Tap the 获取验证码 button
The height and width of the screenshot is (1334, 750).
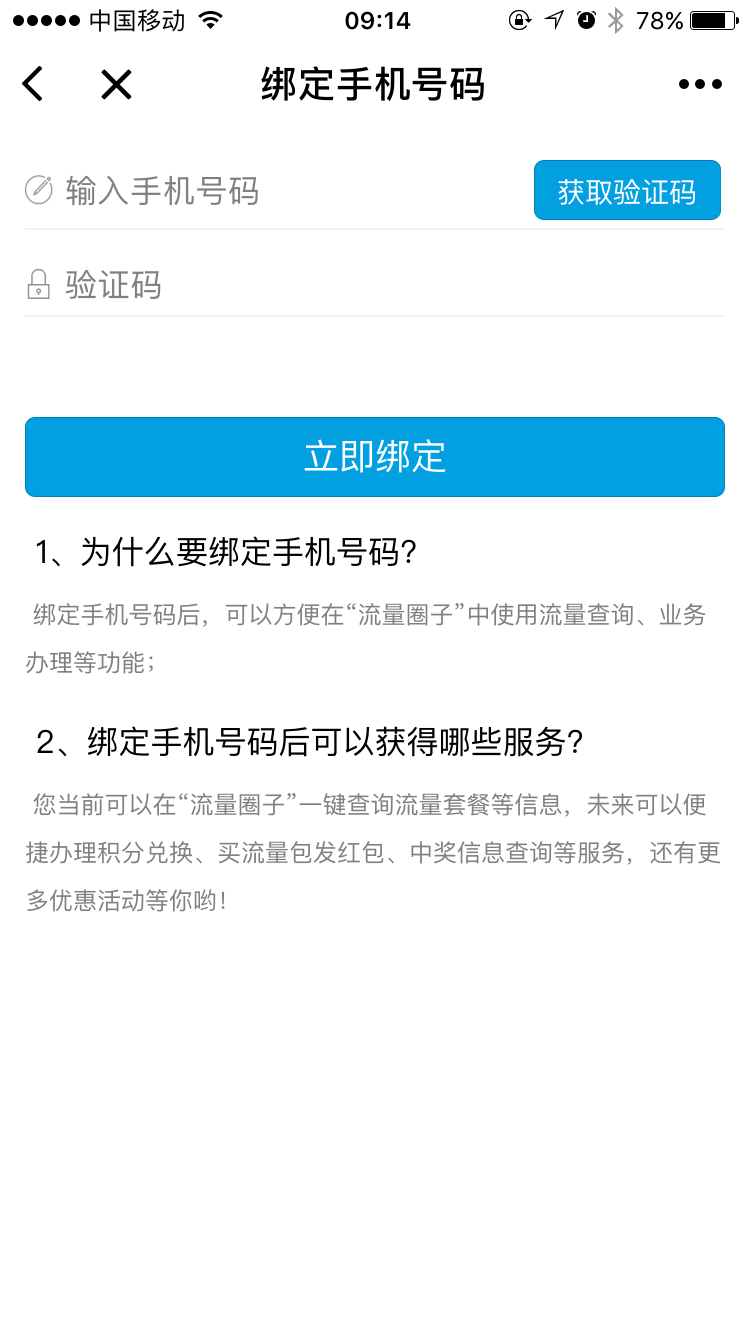[x=627, y=190]
